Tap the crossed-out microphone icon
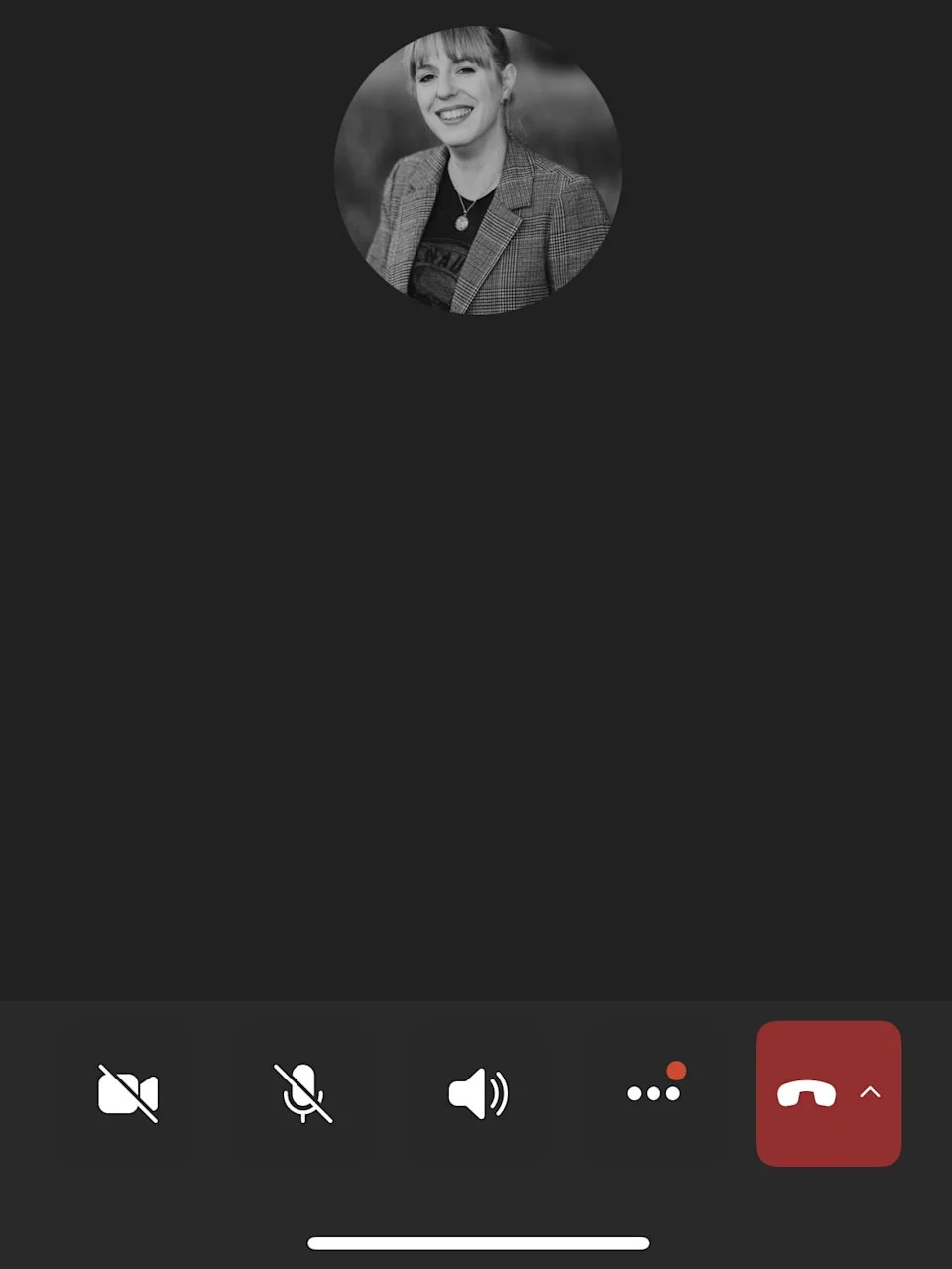 pyautogui.click(x=302, y=1093)
